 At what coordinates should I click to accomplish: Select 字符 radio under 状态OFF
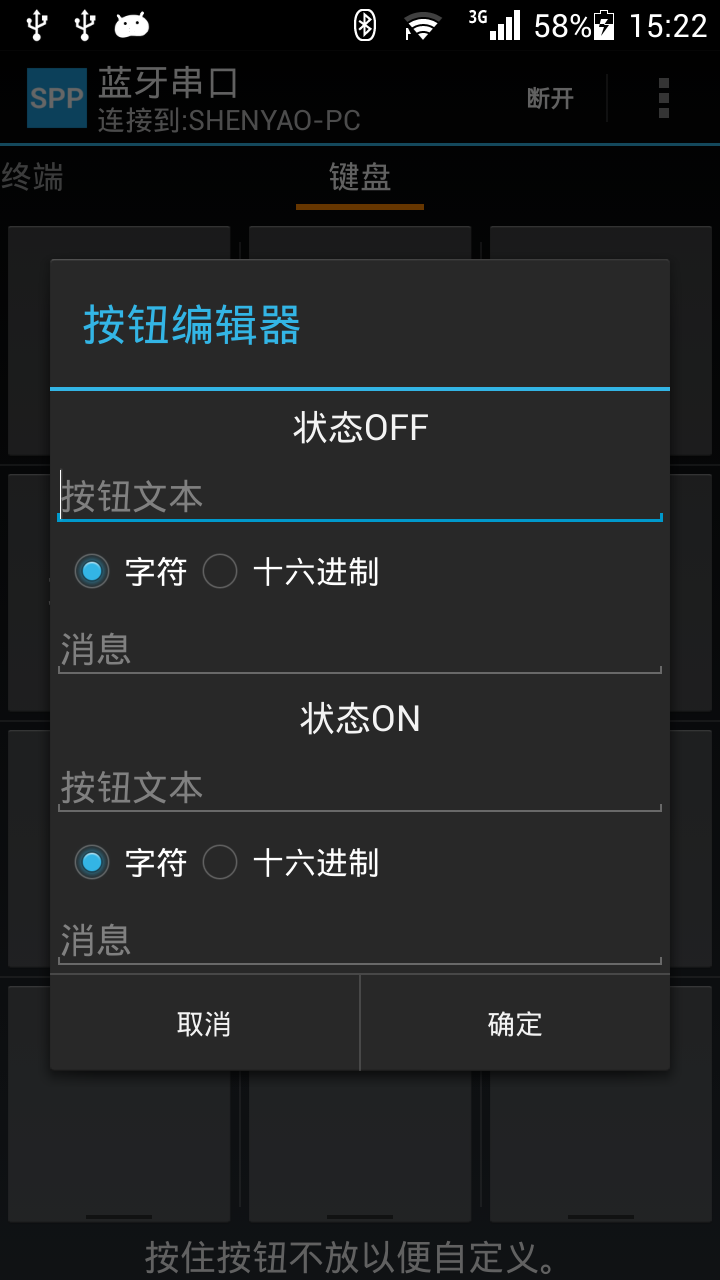click(x=130, y=572)
